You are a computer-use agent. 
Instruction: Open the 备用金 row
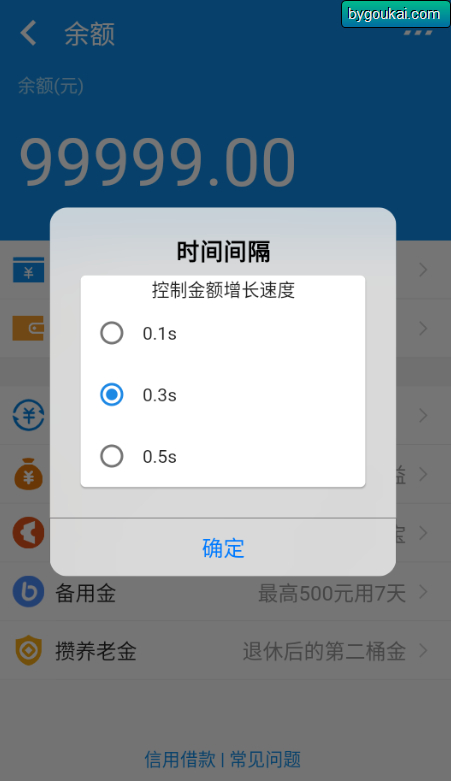pos(225,592)
